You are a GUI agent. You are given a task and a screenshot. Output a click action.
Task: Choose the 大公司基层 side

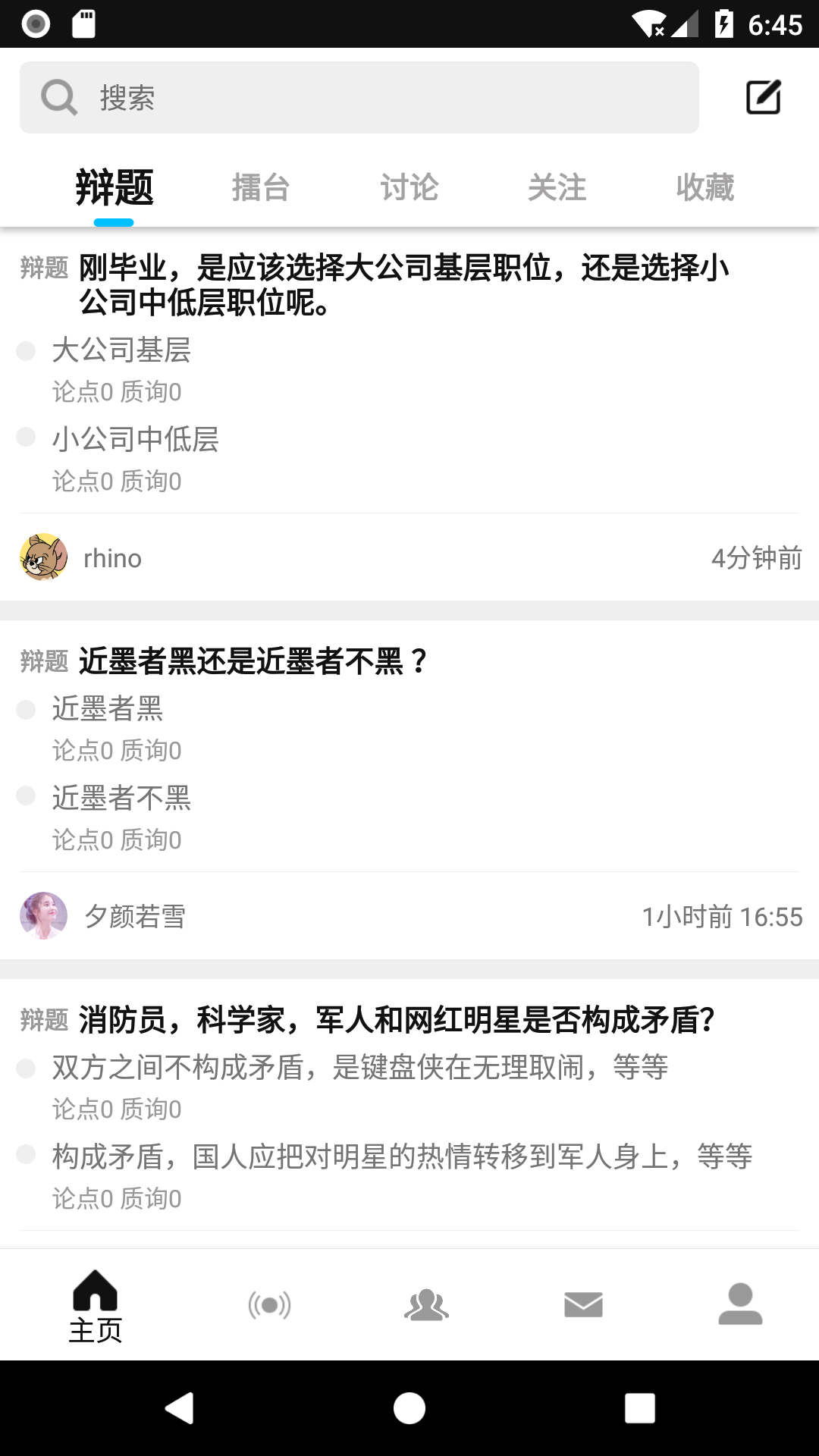121,350
